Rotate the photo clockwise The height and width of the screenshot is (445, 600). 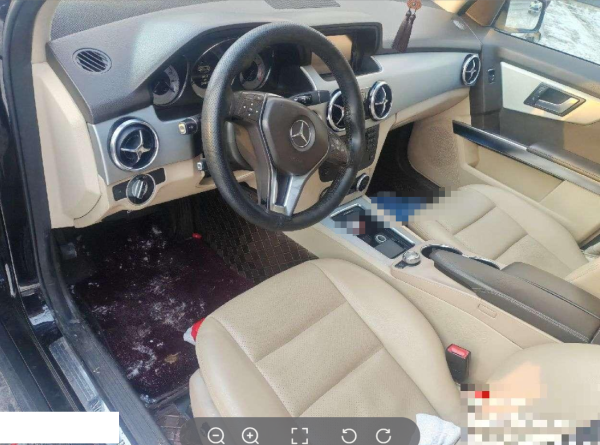(x=383, y=435)
